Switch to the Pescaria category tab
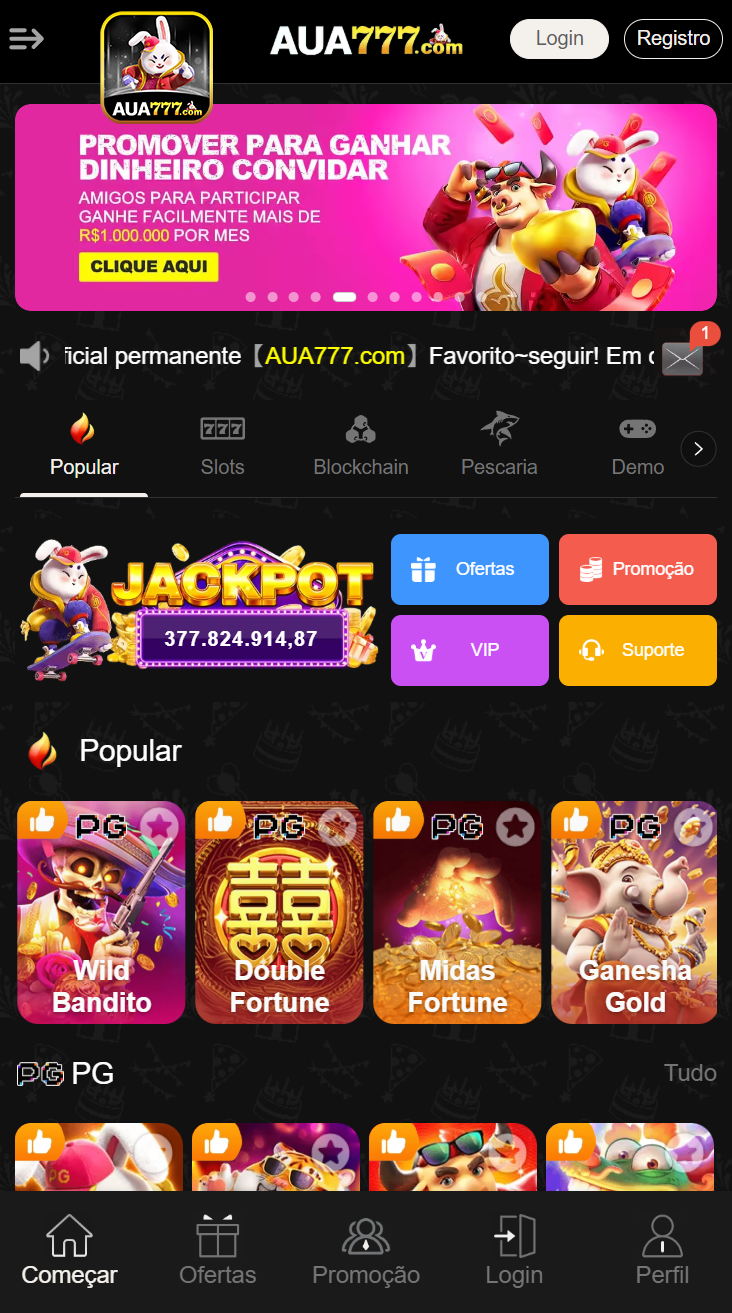Image resolution: width=732 pixels, height=1313 pixels. [499, 446]
